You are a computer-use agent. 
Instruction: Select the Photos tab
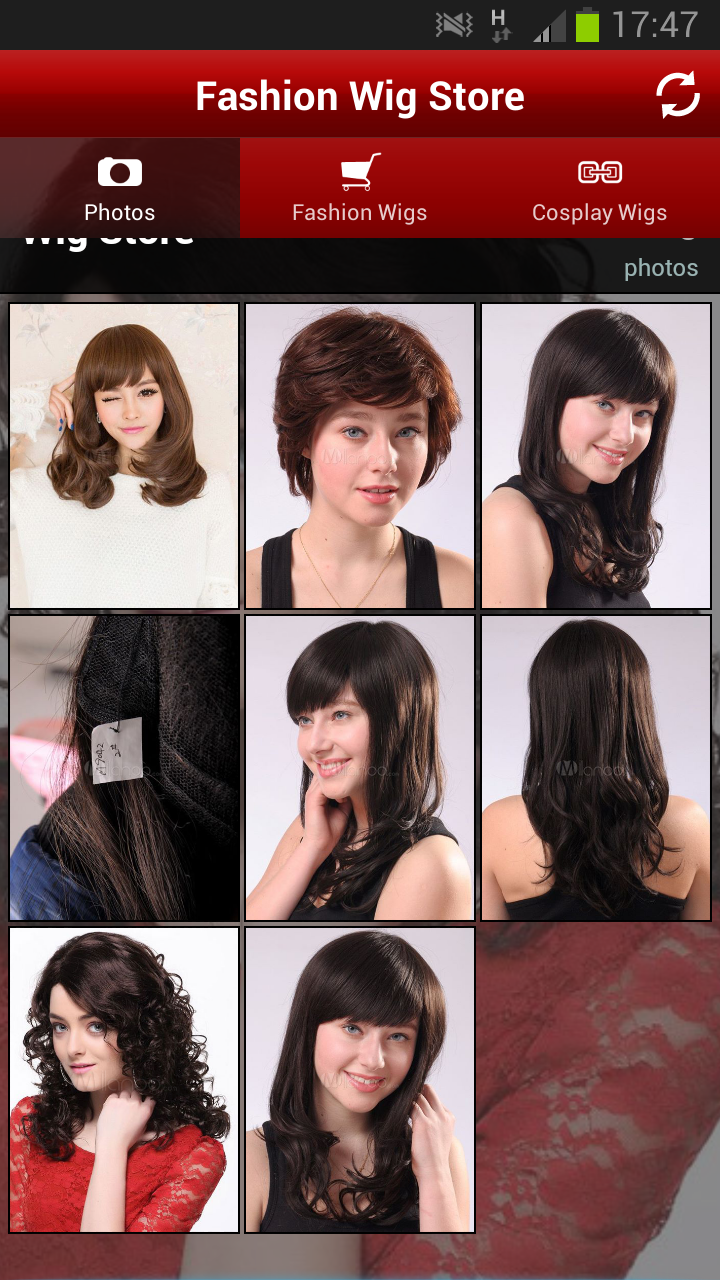pyautogui.click(x=120, y=188)
